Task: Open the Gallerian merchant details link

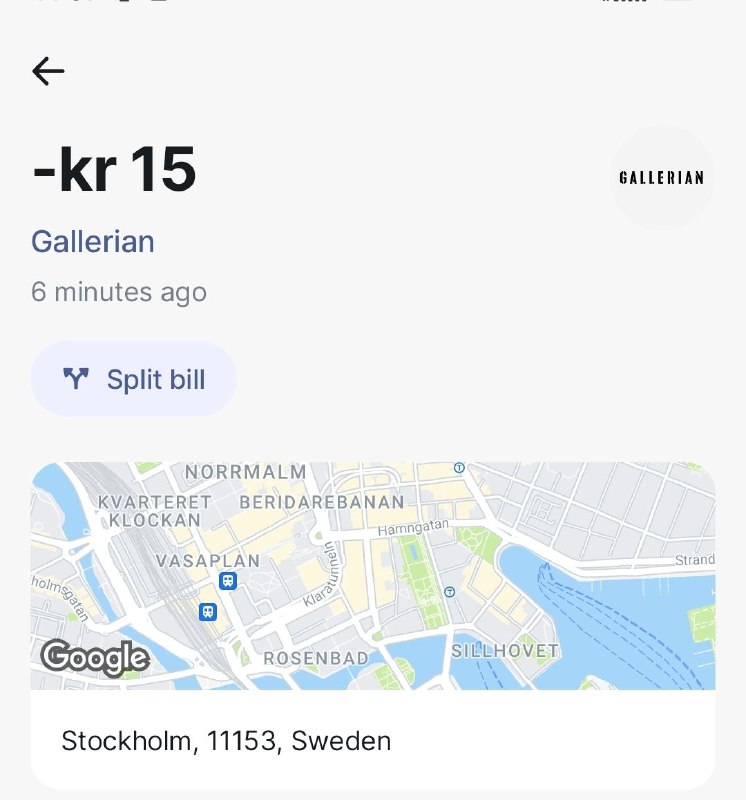Action: point(93,241)
